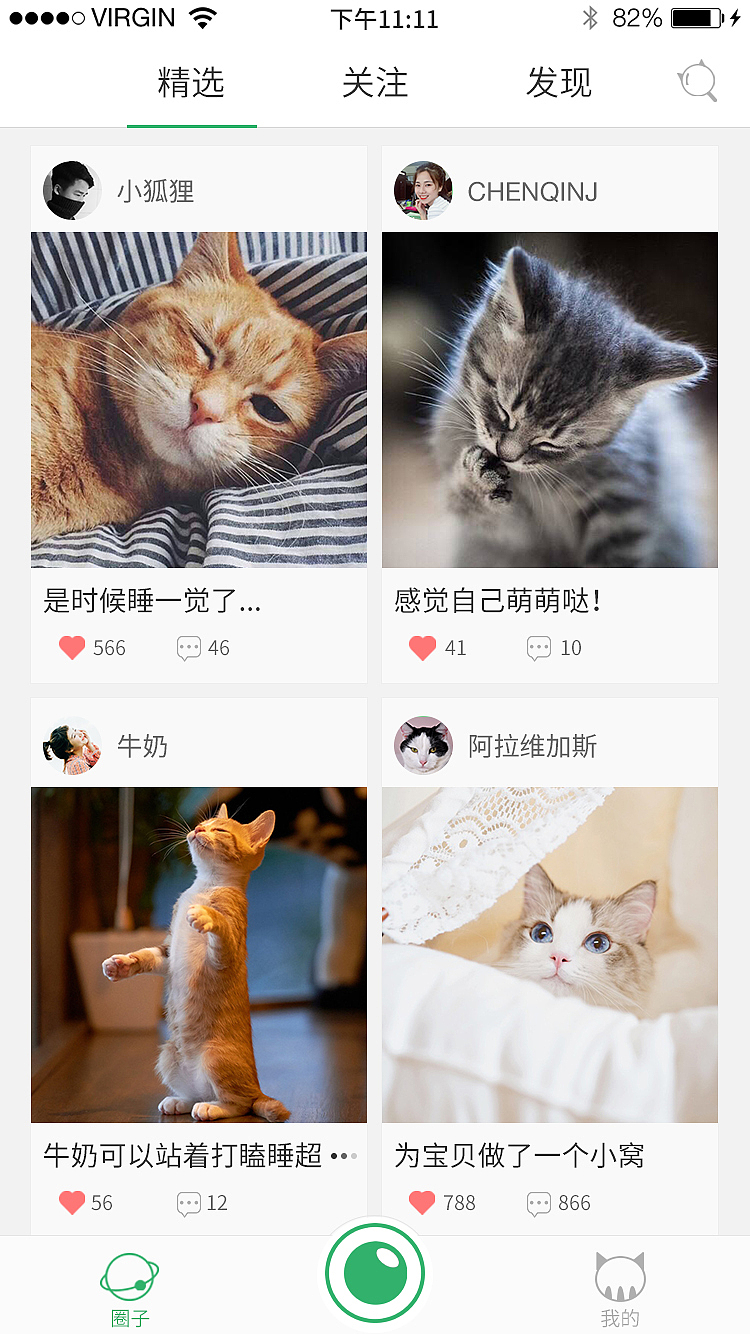Switch to the 关注 tab
The height and width of the screenshot is (1334, 750).
(x=375, y=85)
